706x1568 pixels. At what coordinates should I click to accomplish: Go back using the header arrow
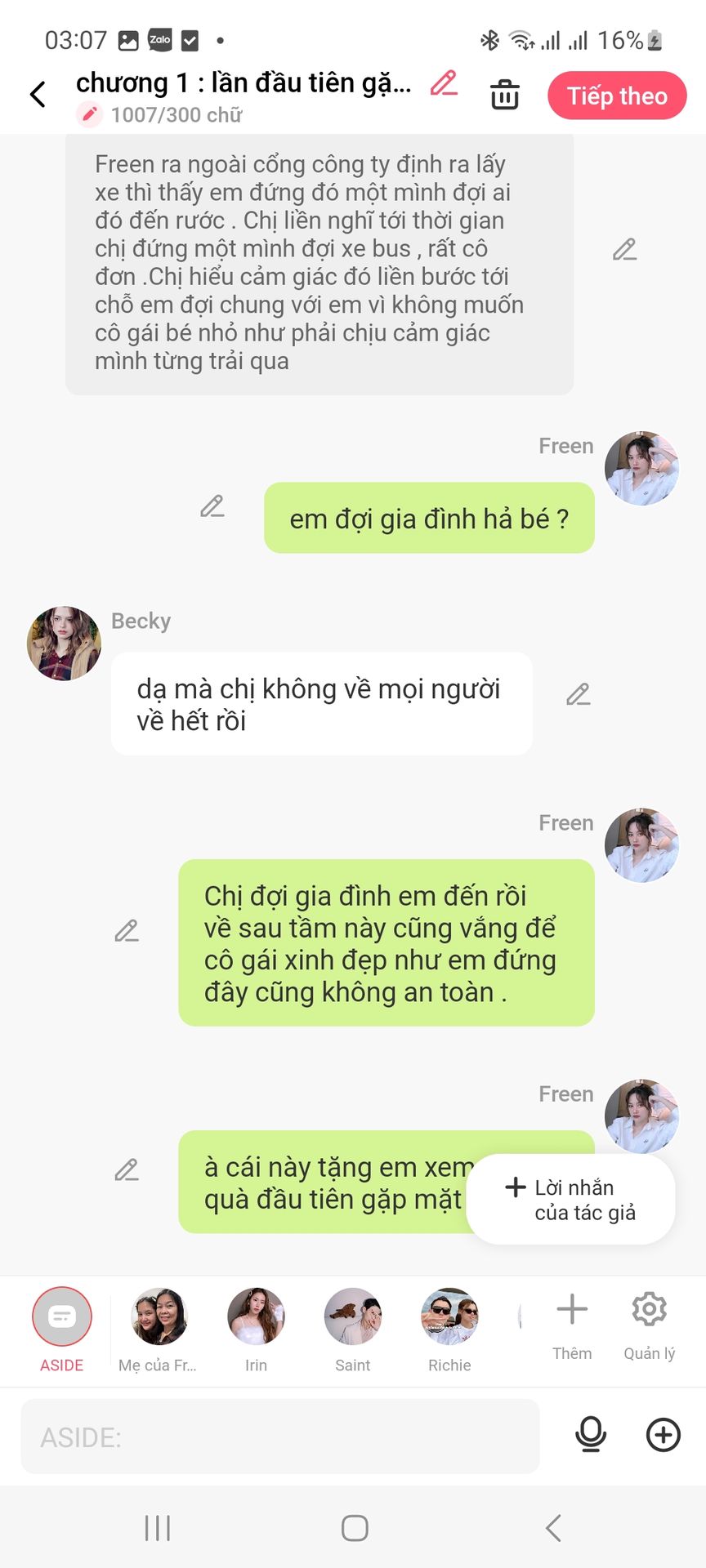click(38, 95)
